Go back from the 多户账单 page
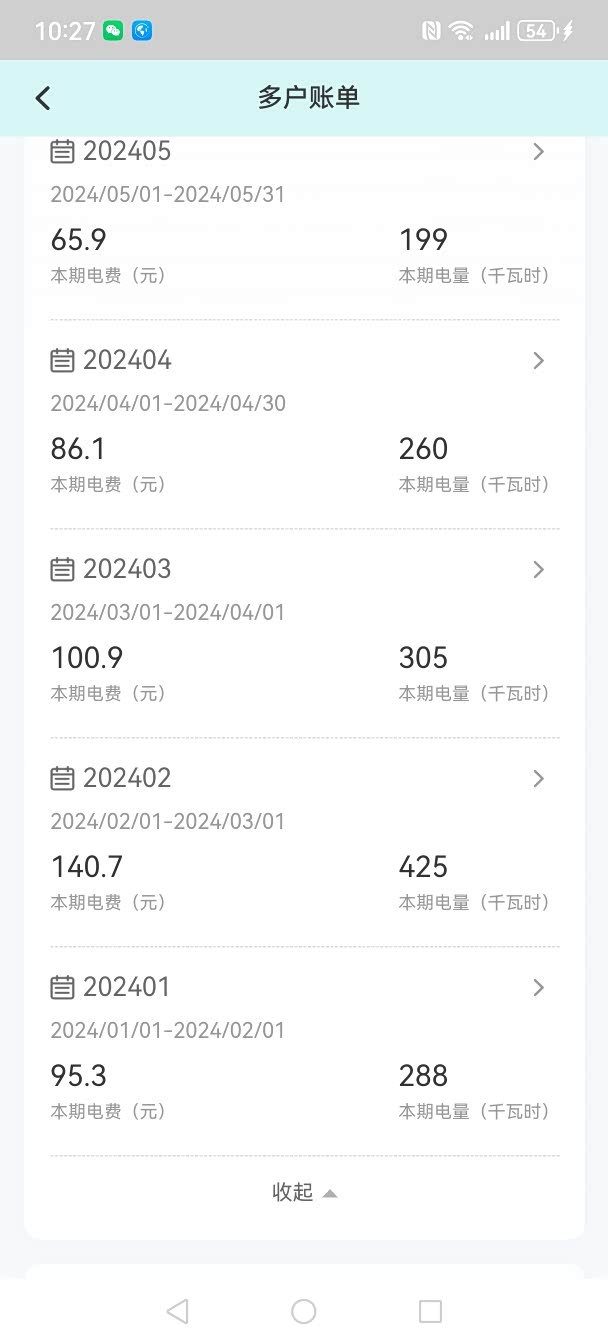 42,98
